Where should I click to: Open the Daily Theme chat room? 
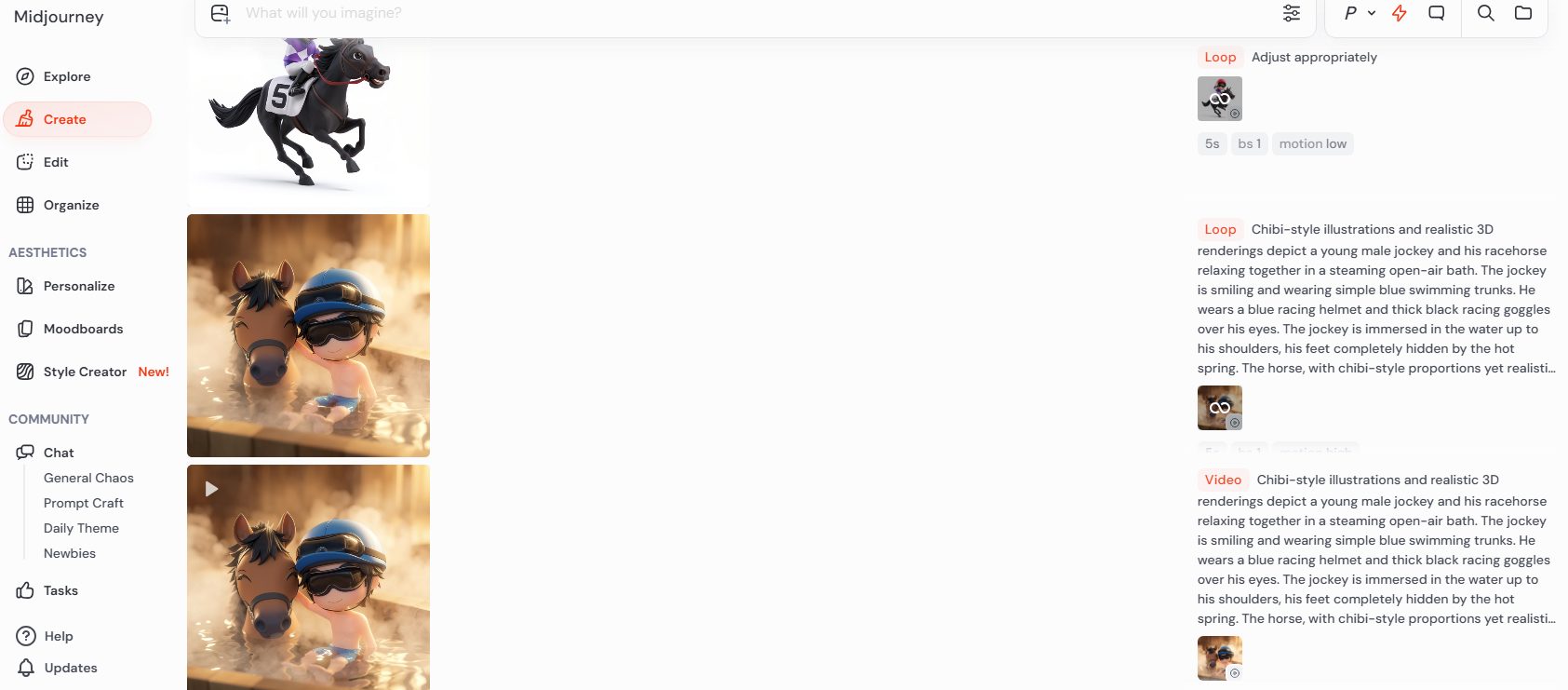click(81, 528)
